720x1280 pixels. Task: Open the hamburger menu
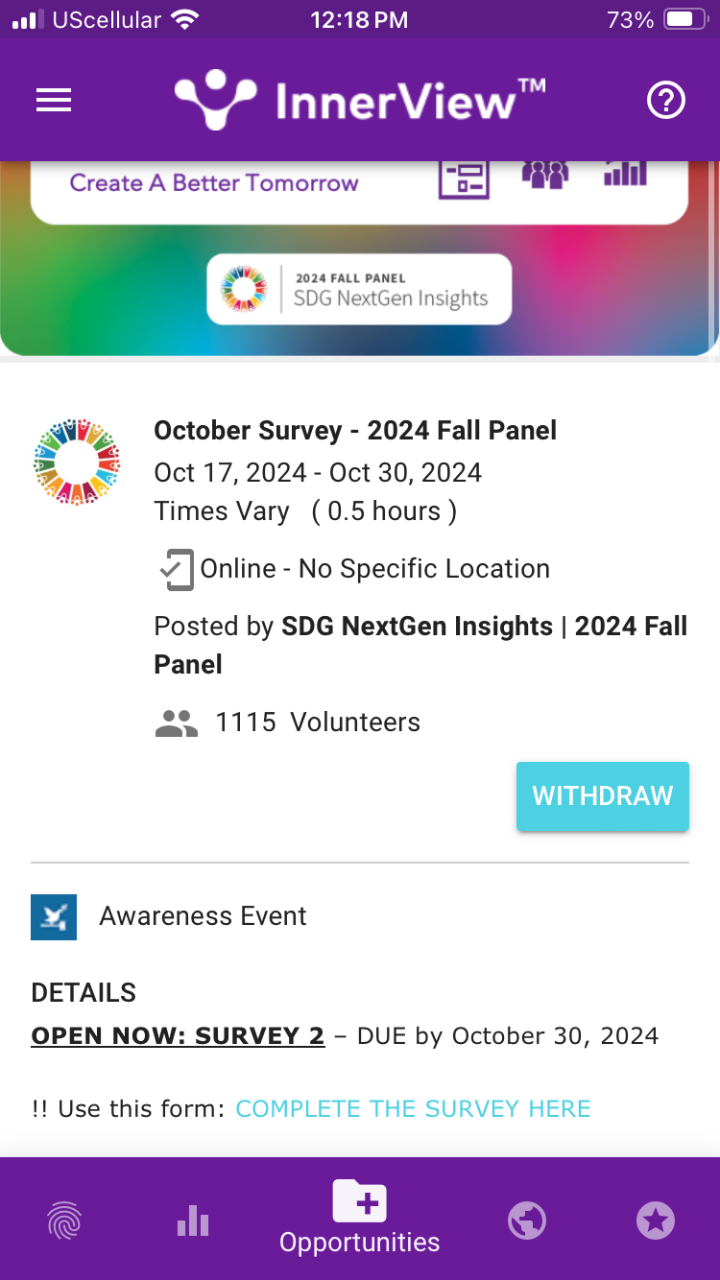(54, 100)
